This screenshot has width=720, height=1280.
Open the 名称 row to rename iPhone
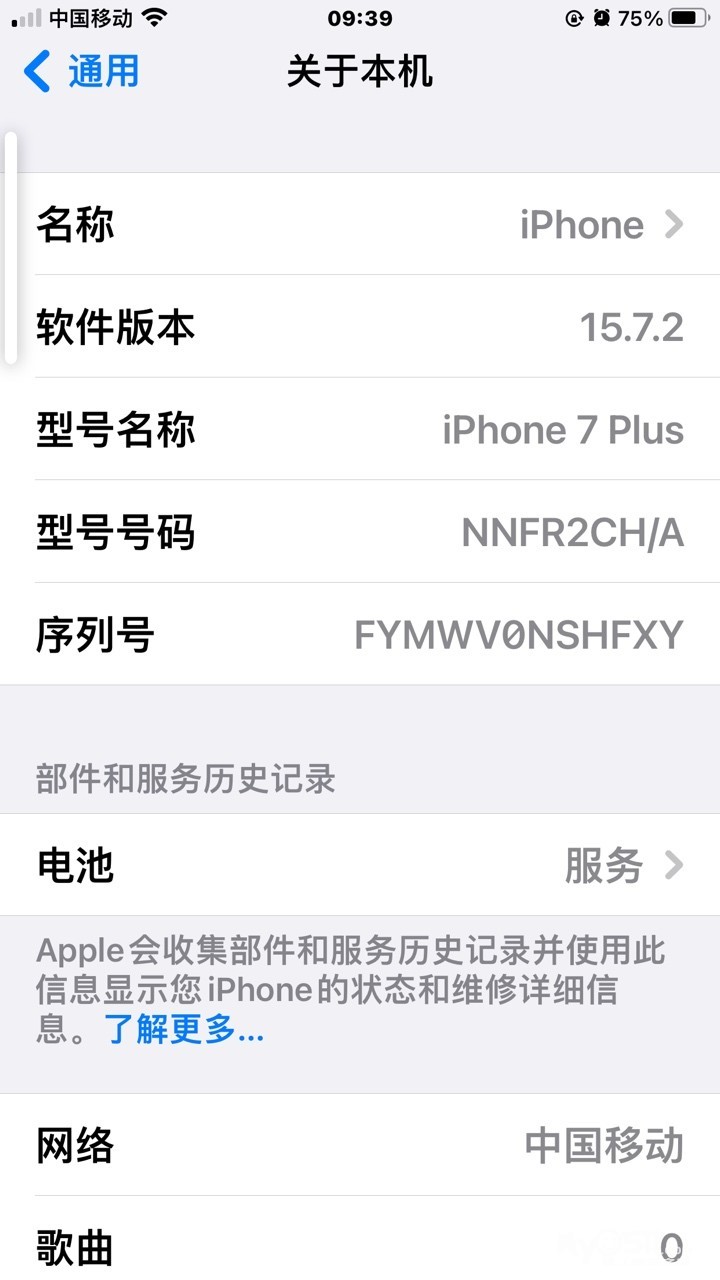coord(360,224)
